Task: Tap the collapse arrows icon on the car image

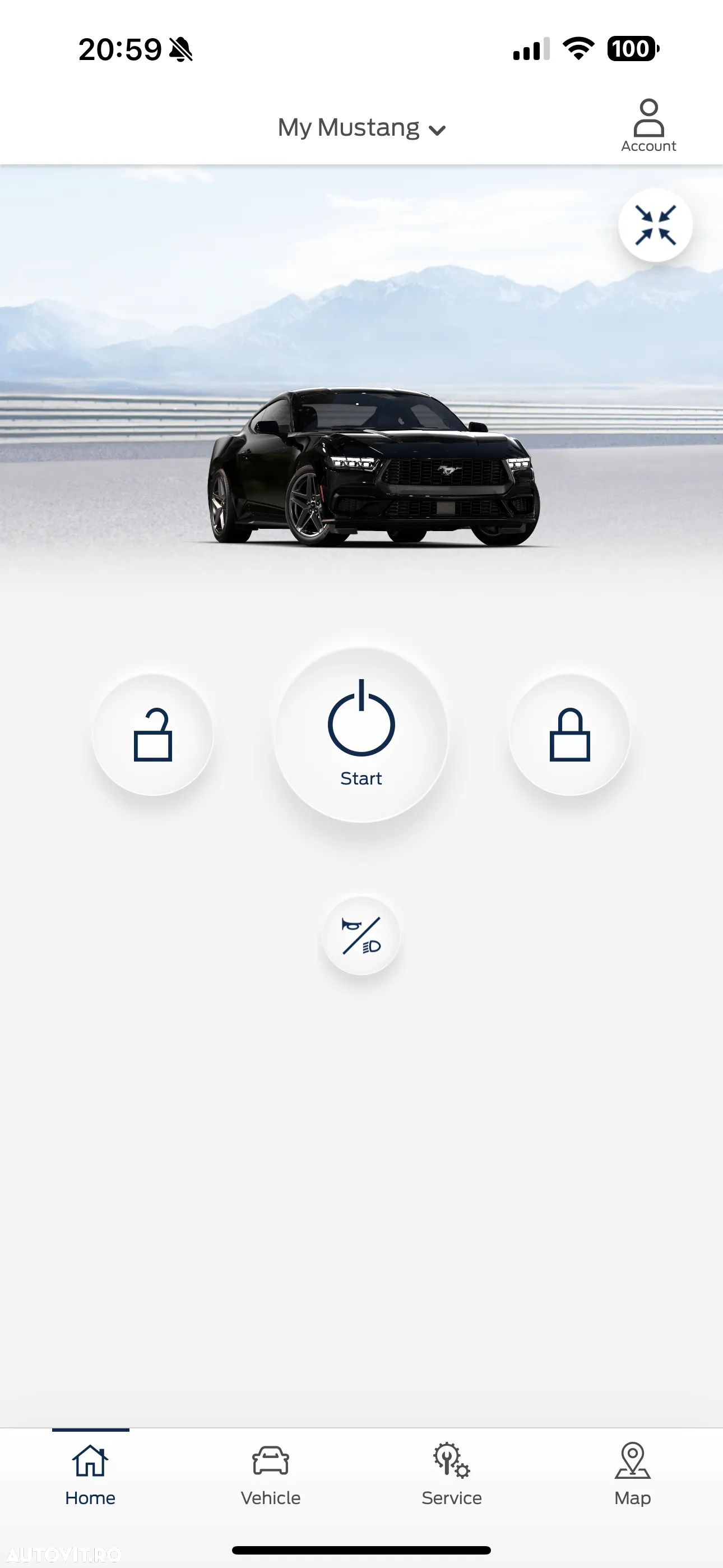Action: coord(655,225)
